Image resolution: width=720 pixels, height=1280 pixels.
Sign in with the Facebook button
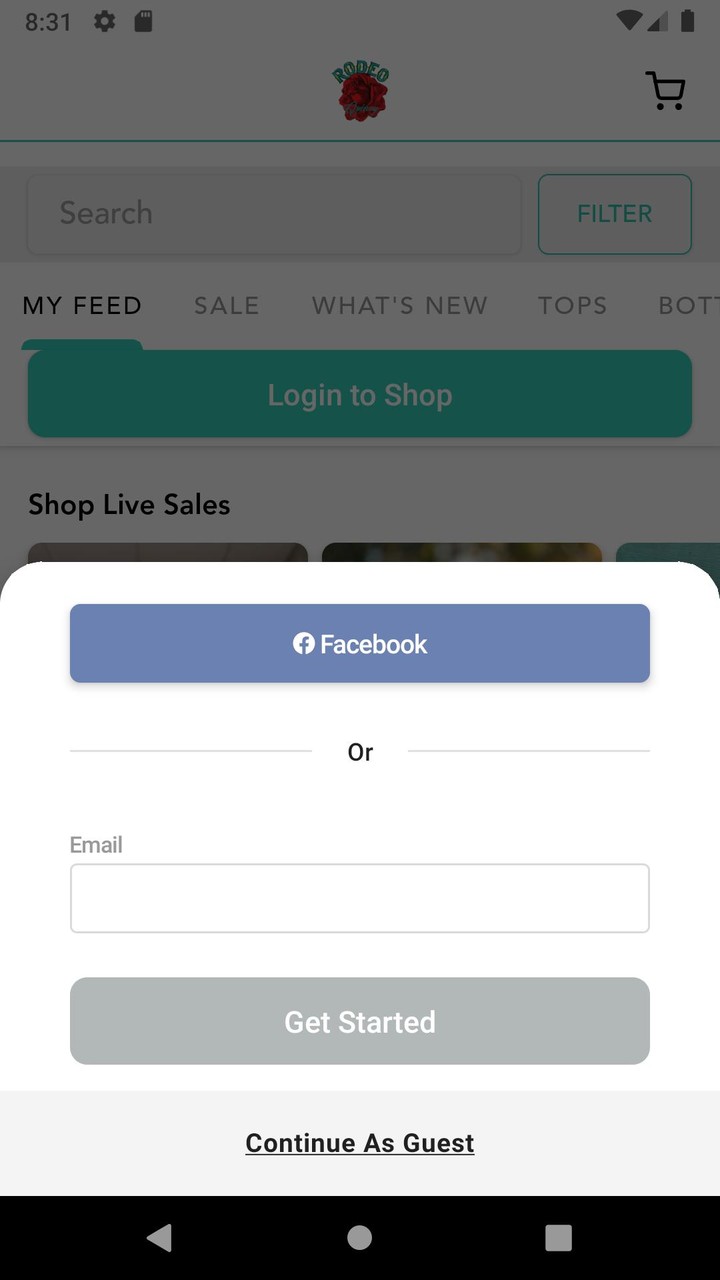(360, 643)
